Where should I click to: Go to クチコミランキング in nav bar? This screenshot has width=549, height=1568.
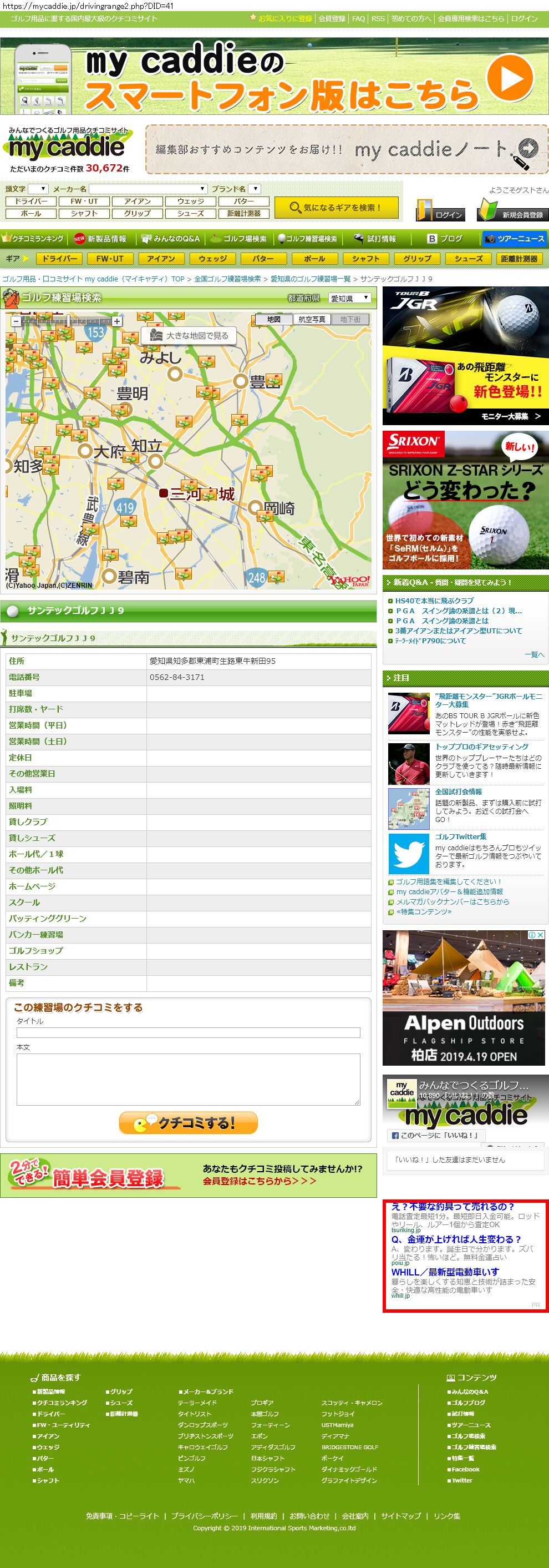click(33, 239)
